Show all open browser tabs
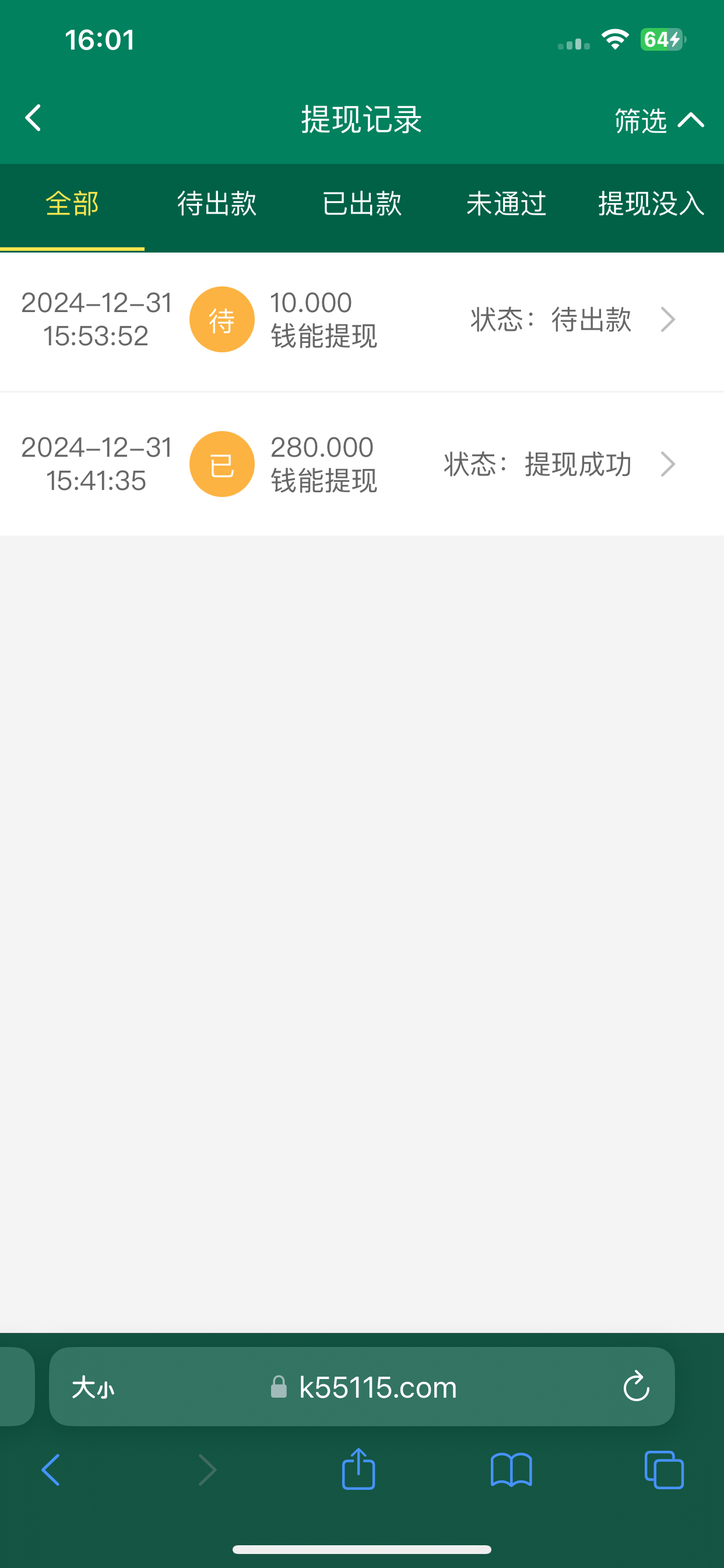The image size is (724, 1568). [664, 1470]
